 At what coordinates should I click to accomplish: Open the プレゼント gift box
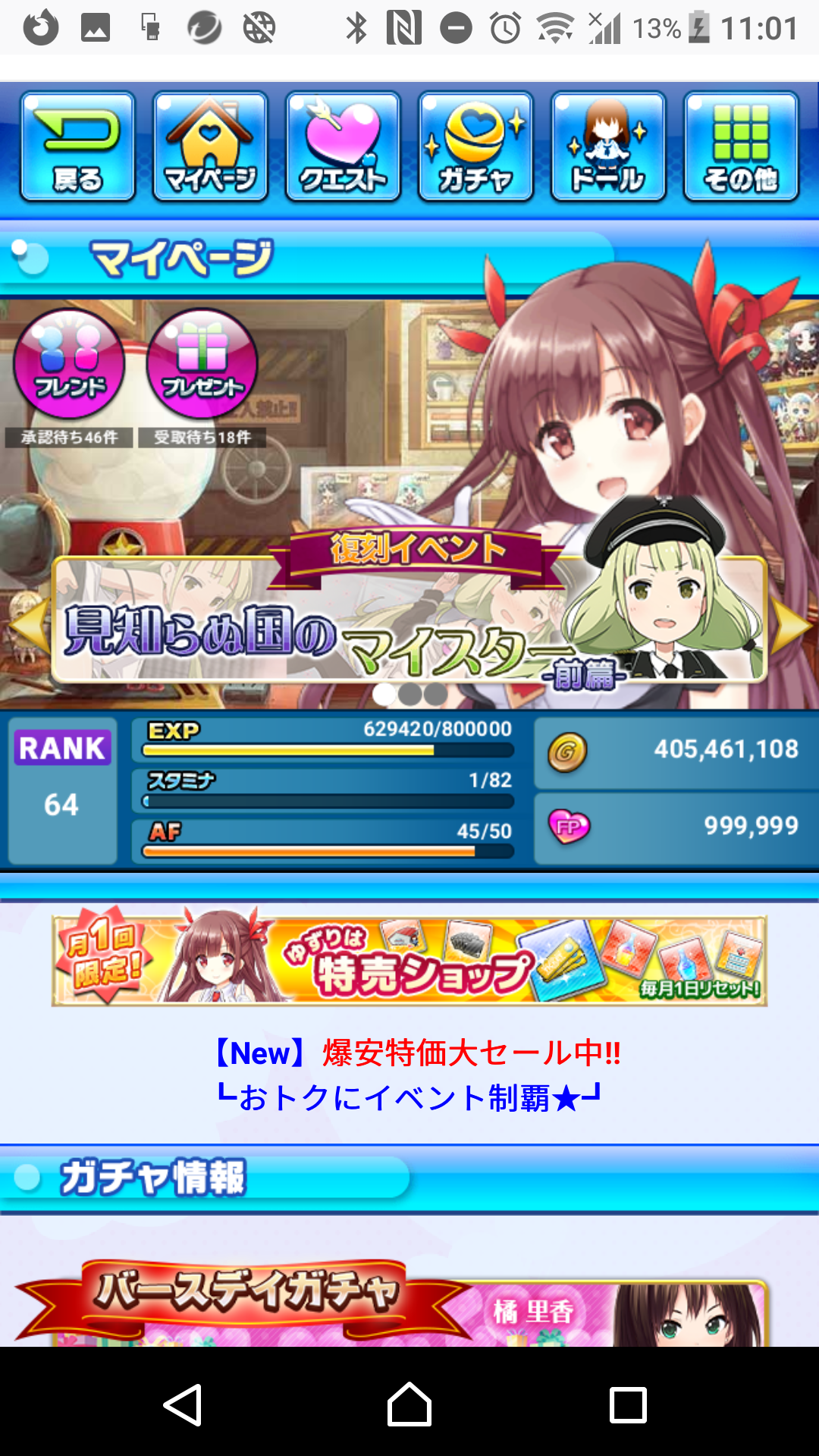point(202,366)
